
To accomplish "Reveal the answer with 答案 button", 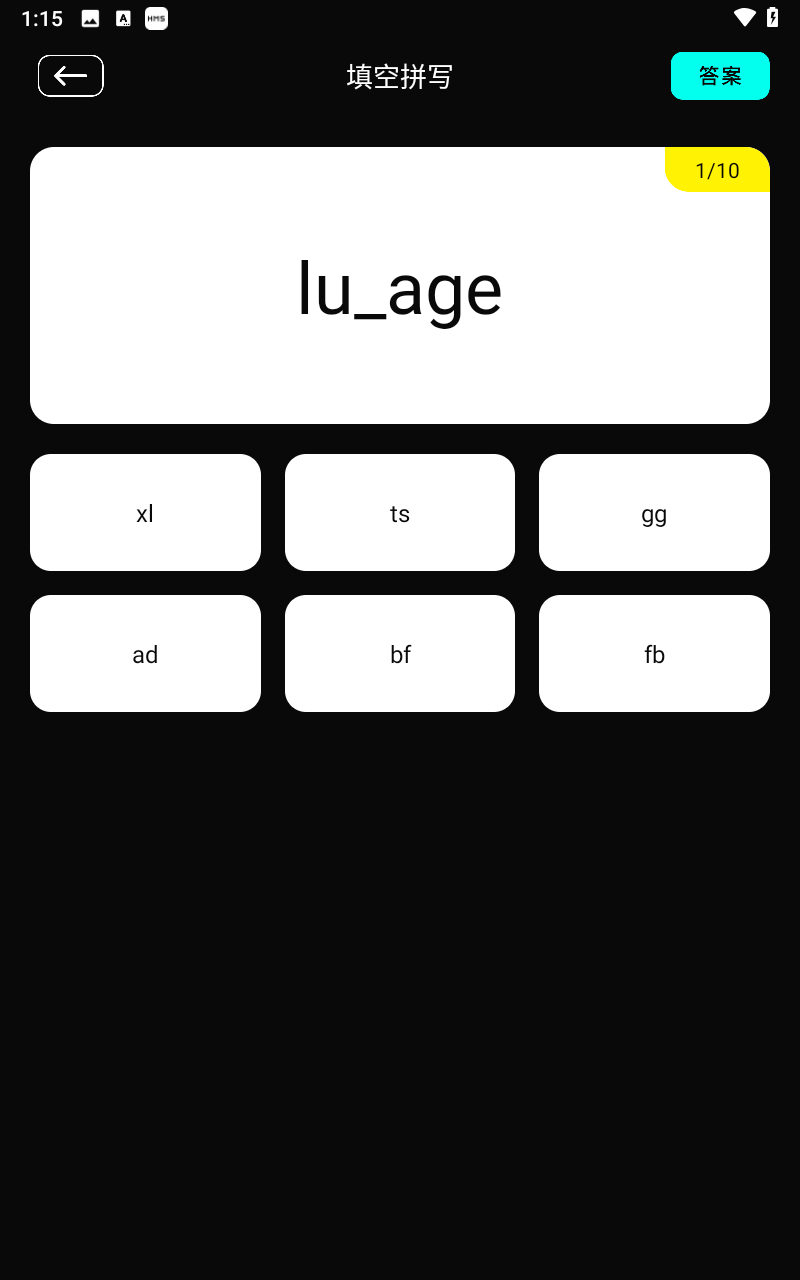I will (x=720, y=76).
